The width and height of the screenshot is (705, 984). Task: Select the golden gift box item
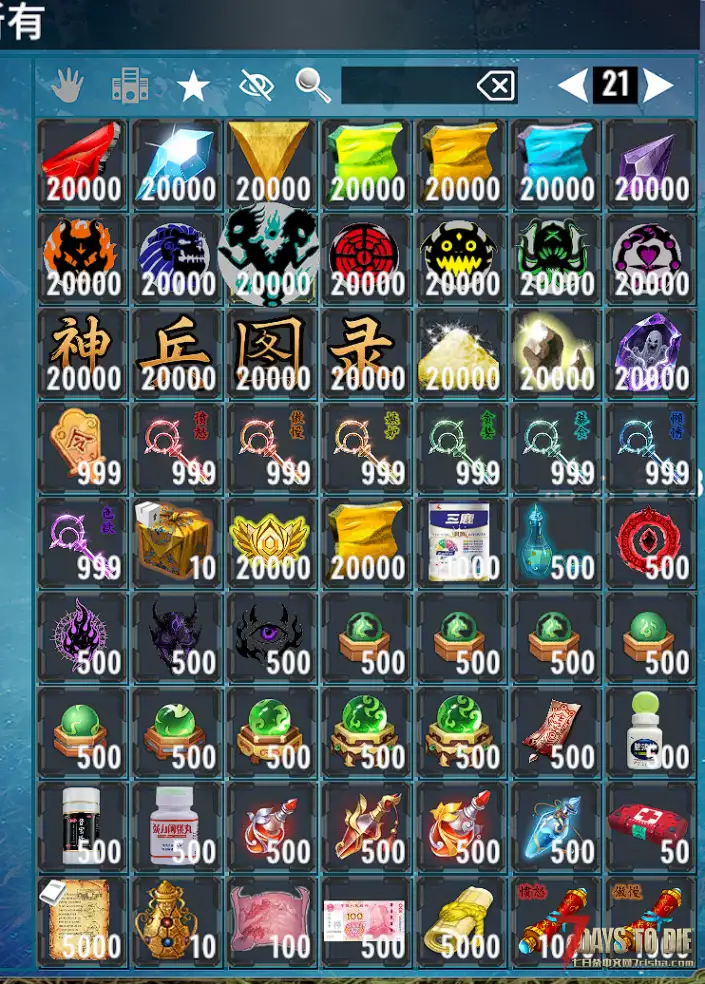point(177,543)
